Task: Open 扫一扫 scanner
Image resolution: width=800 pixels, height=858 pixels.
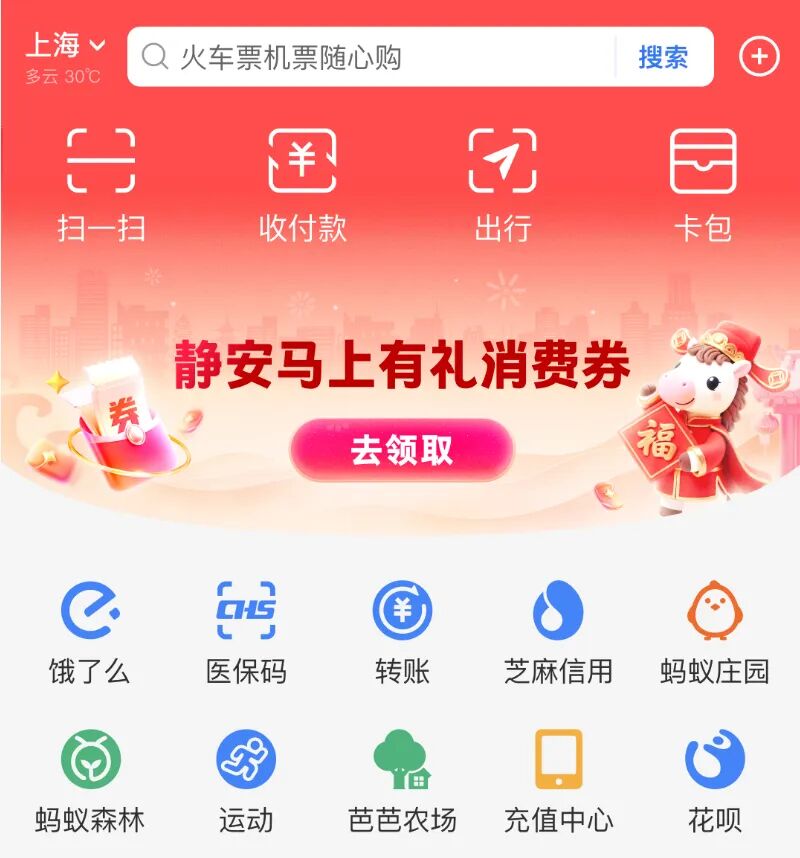Action: pos(101,184)
